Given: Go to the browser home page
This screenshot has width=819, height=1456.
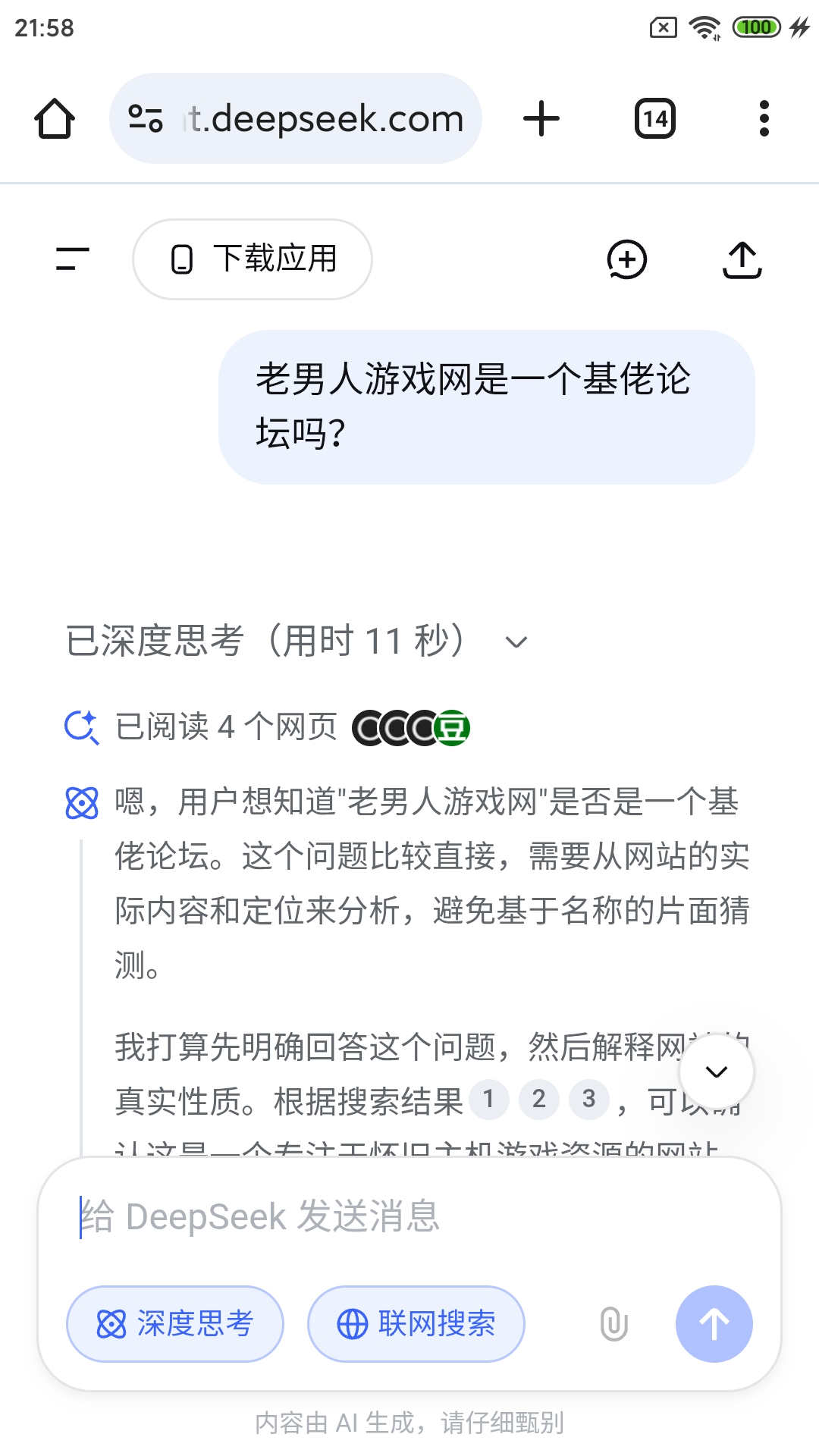Looking at the screenshot, I should tap(55, 119).
